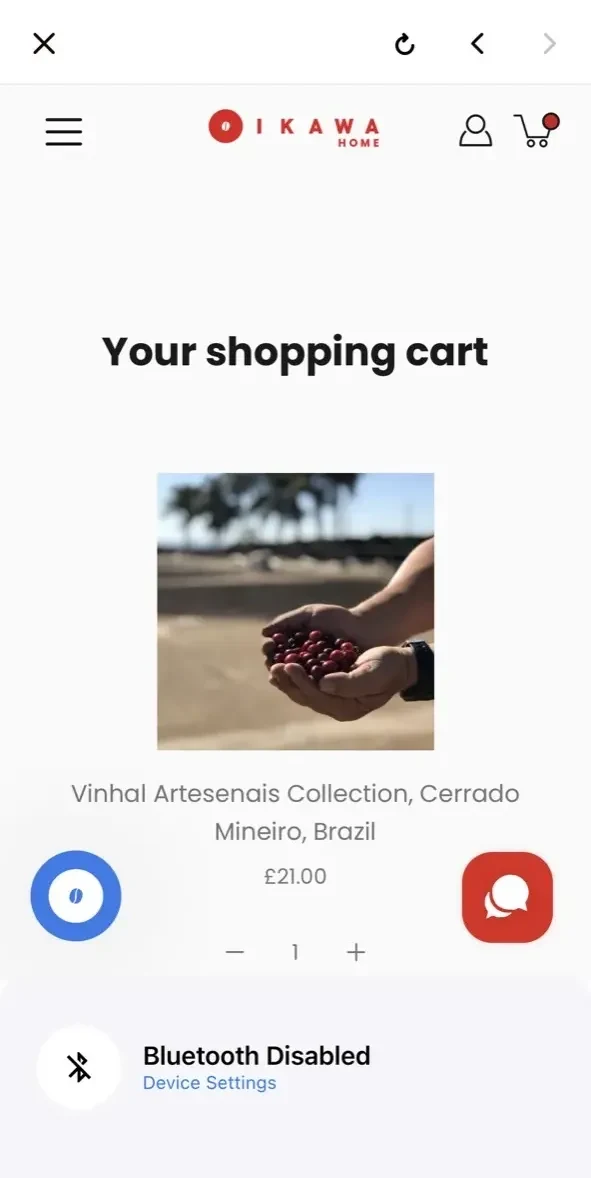The width and height of the screenshot is (591, 1178).
Task: Open the hamburger menu
Action: click(64, 131)
